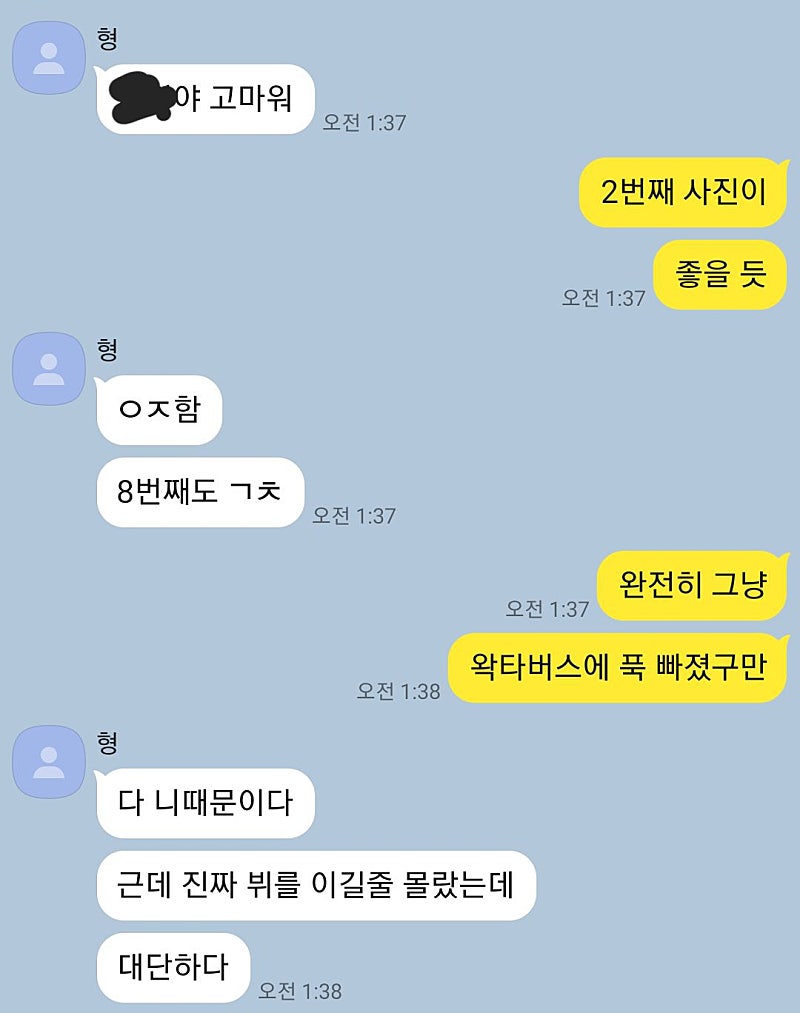
Task: Open 형's profile picture beside the 고마워 message
Action: (x=48, y=58)
